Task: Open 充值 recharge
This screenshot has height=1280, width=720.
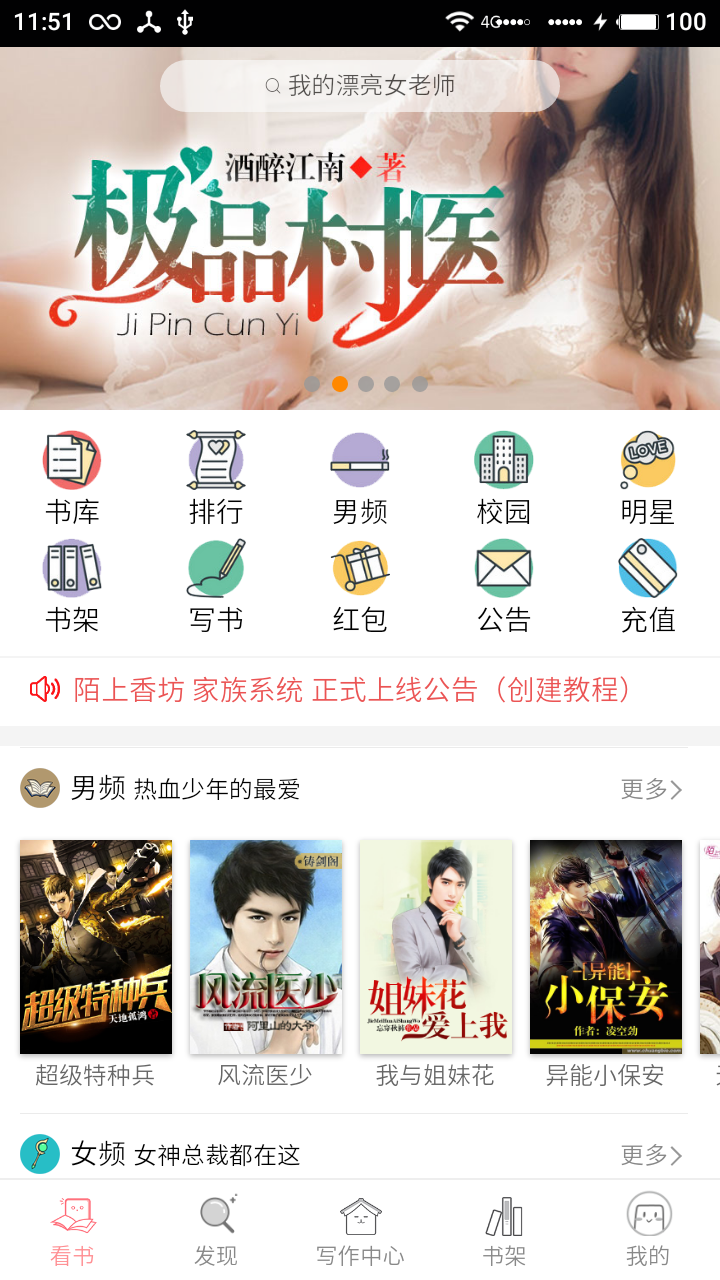Action: click(647, 586)
